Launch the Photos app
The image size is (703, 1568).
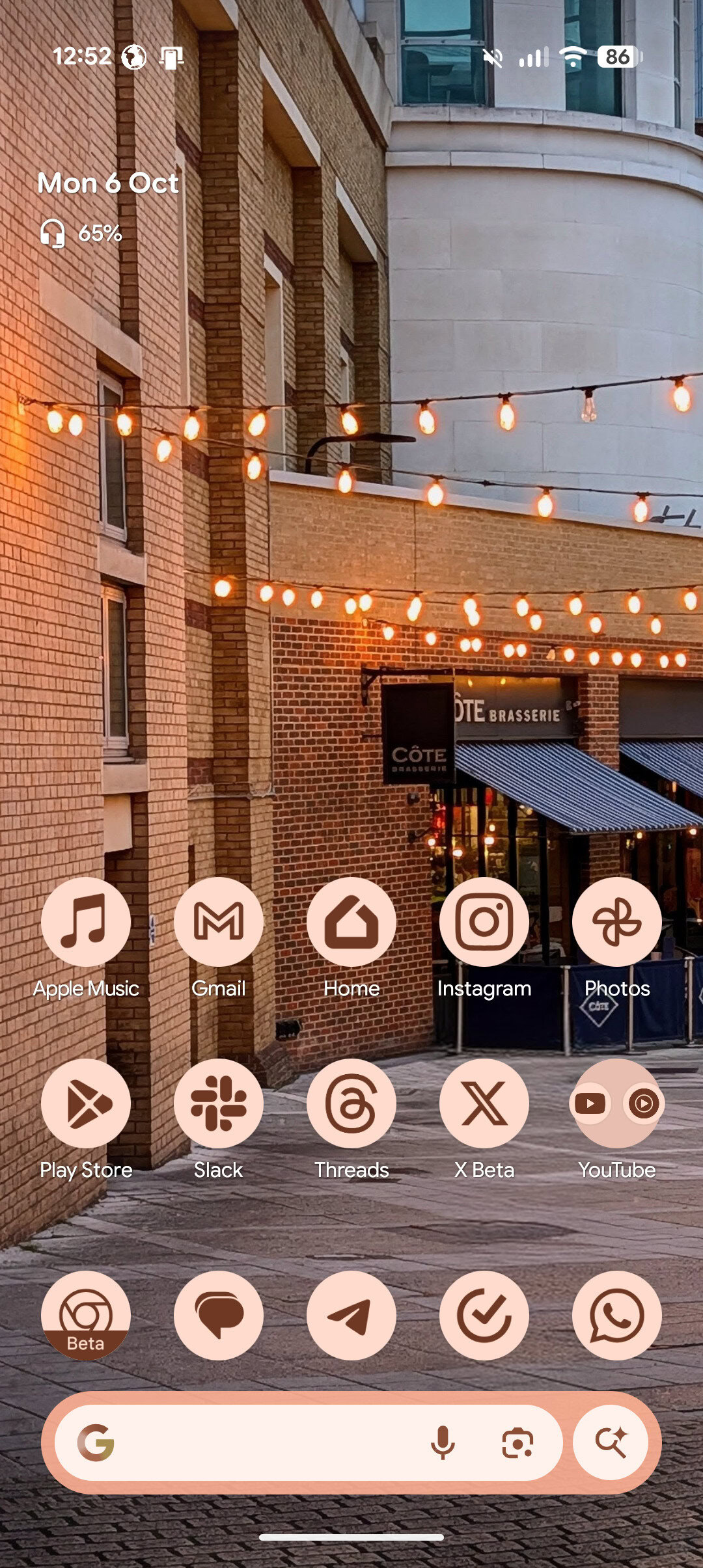click(616, 921)
